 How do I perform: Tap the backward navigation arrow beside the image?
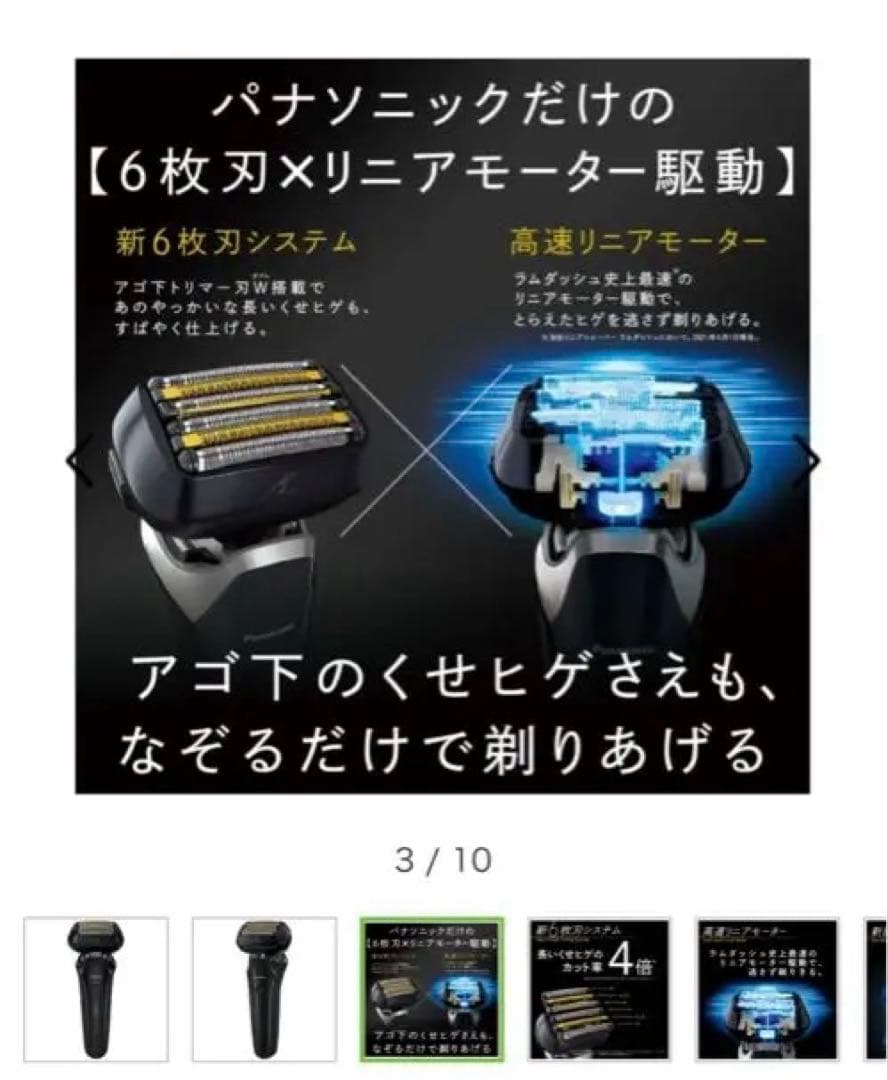tap(78, 458)
